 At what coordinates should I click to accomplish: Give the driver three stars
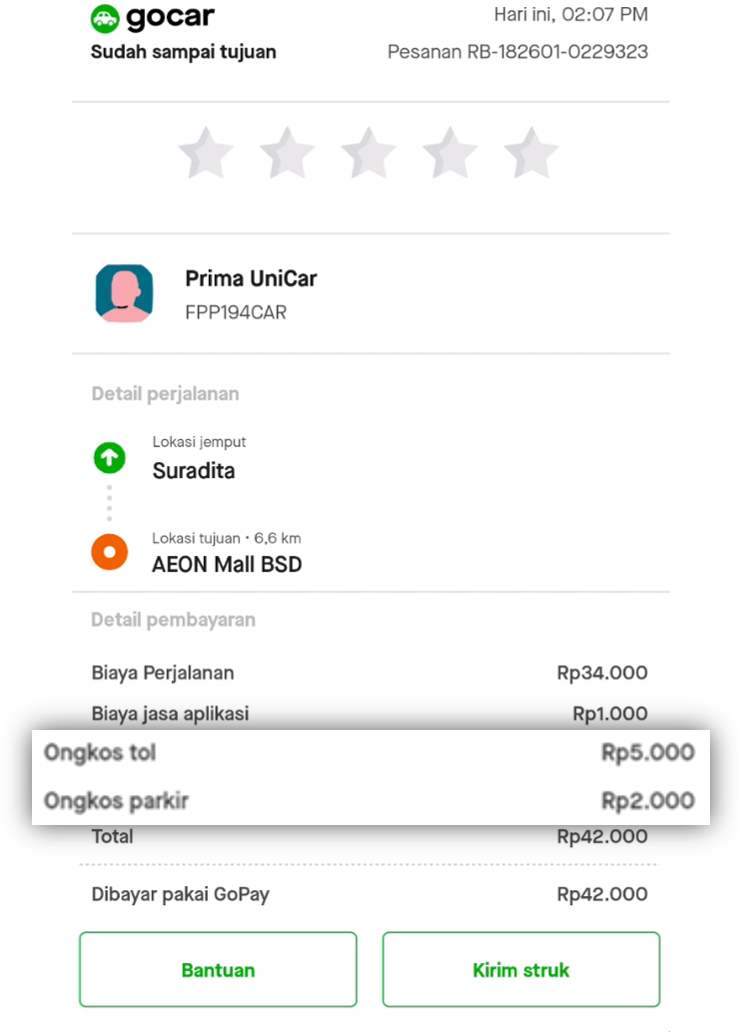coord(368,154)
